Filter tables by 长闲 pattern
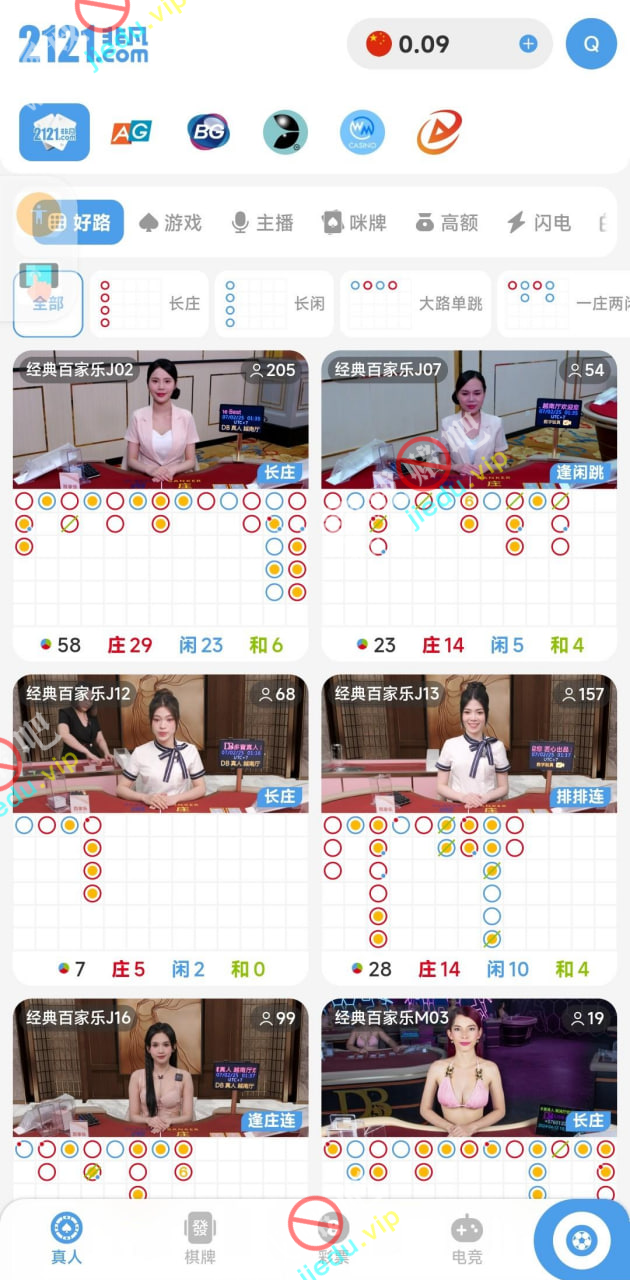 tap(273, 304)
